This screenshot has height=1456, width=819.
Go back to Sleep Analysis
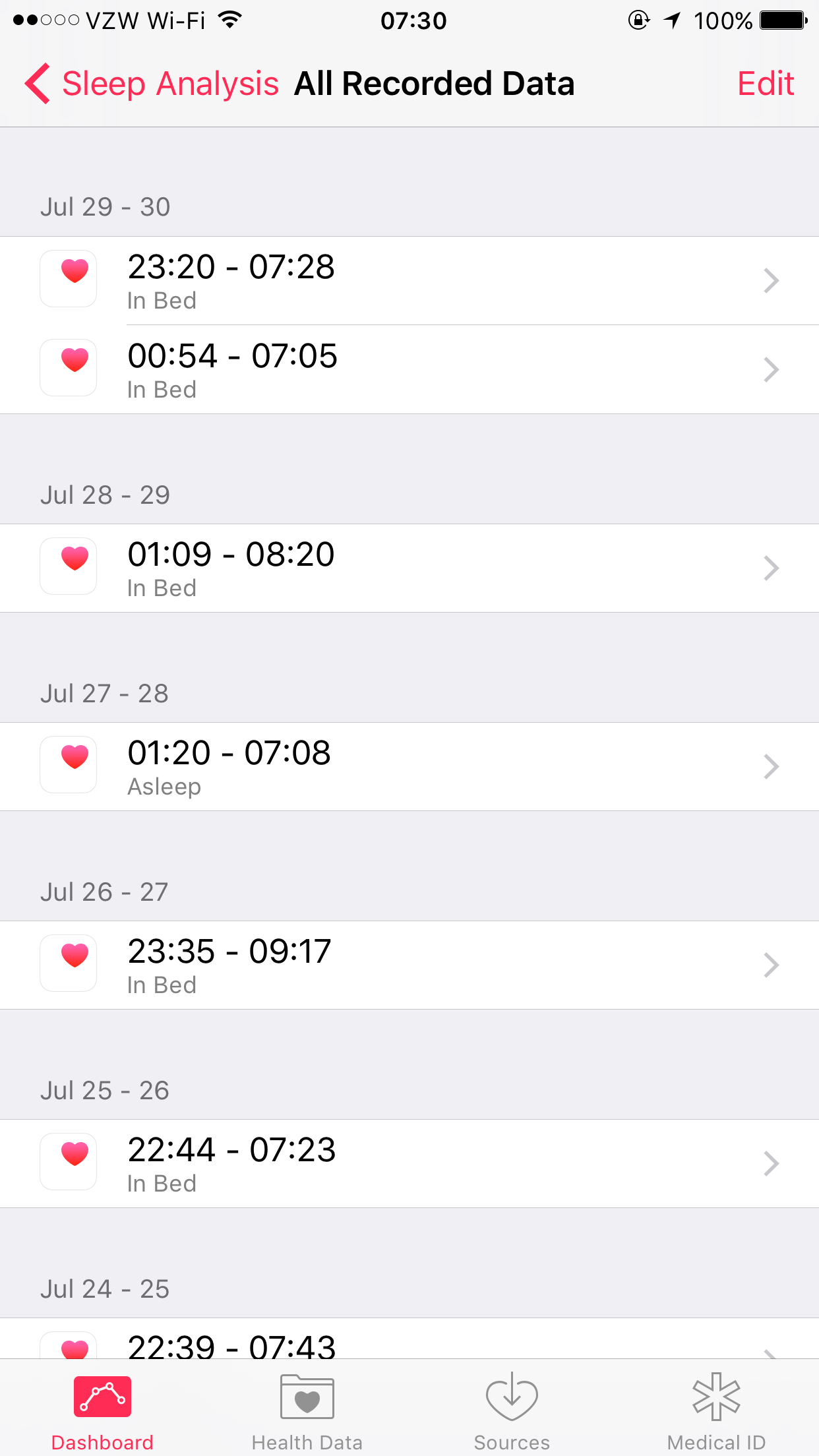point(152,84)
